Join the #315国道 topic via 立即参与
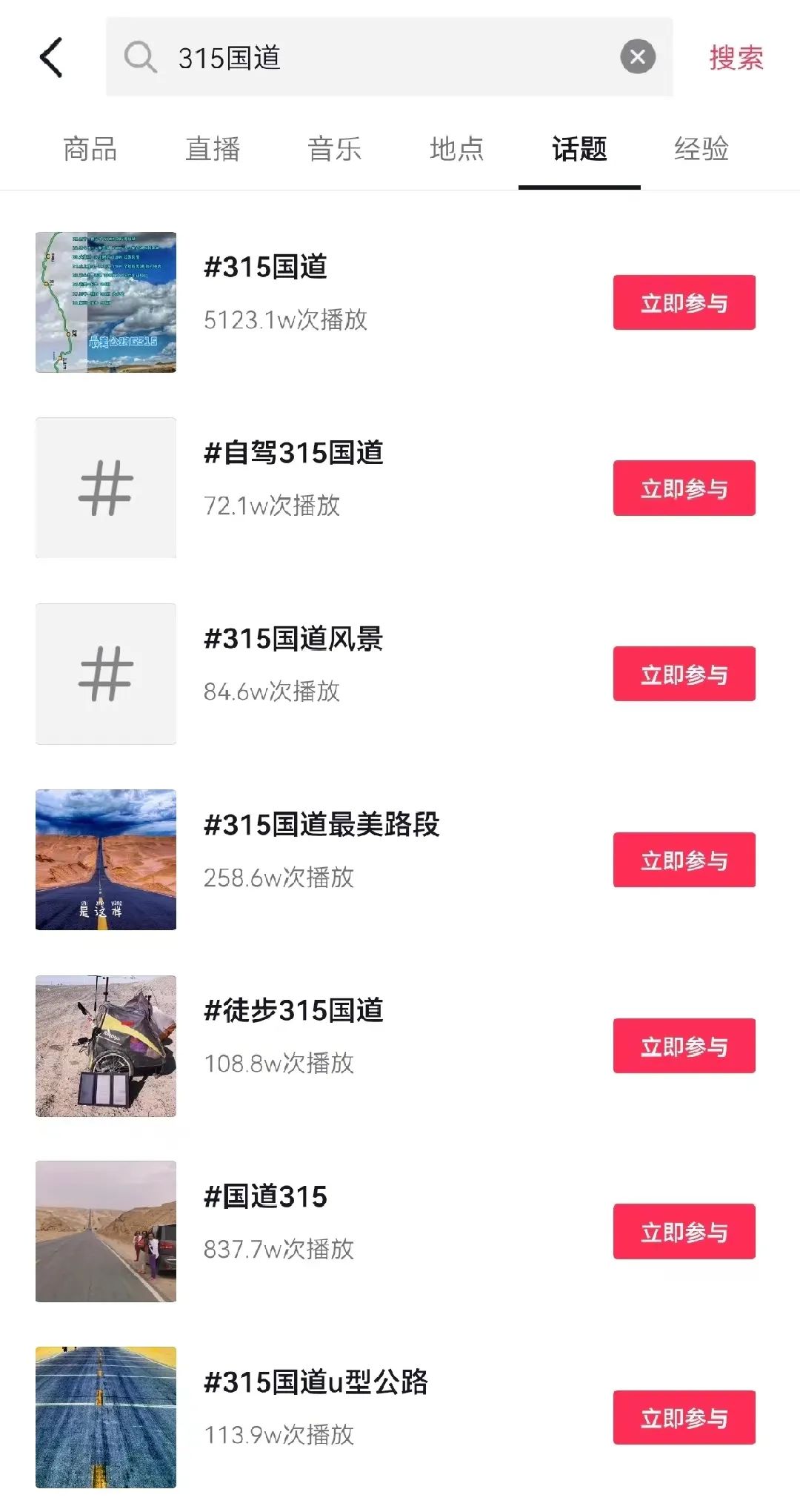Viewport: 800px width, 1512px height. [684, 302]
